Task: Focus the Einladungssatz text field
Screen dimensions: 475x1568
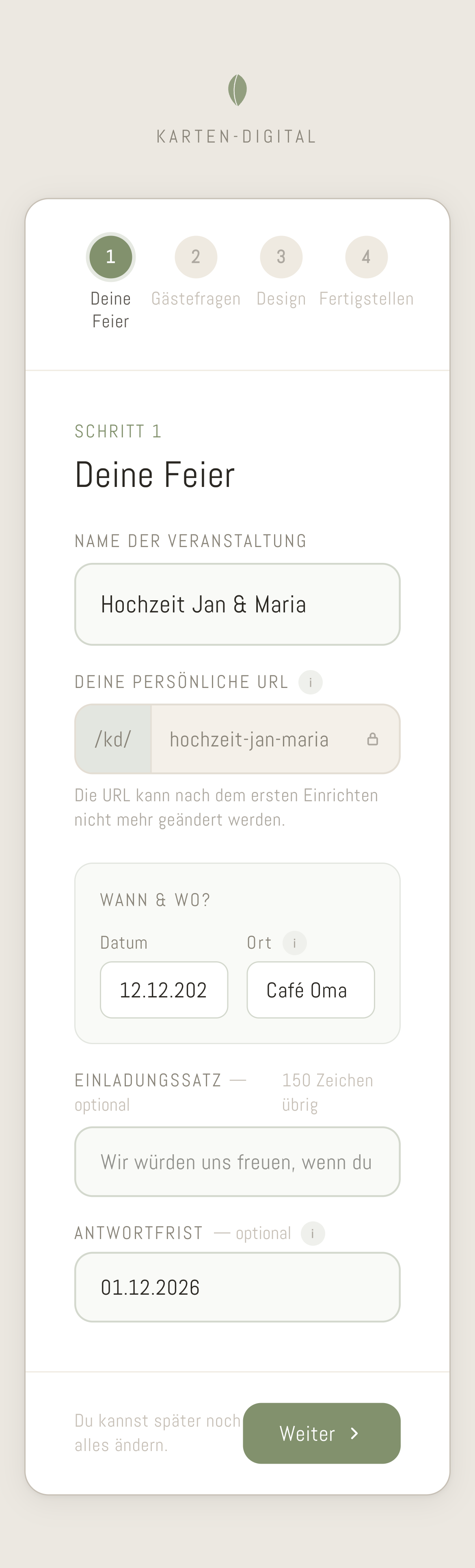Action: 237,1161
